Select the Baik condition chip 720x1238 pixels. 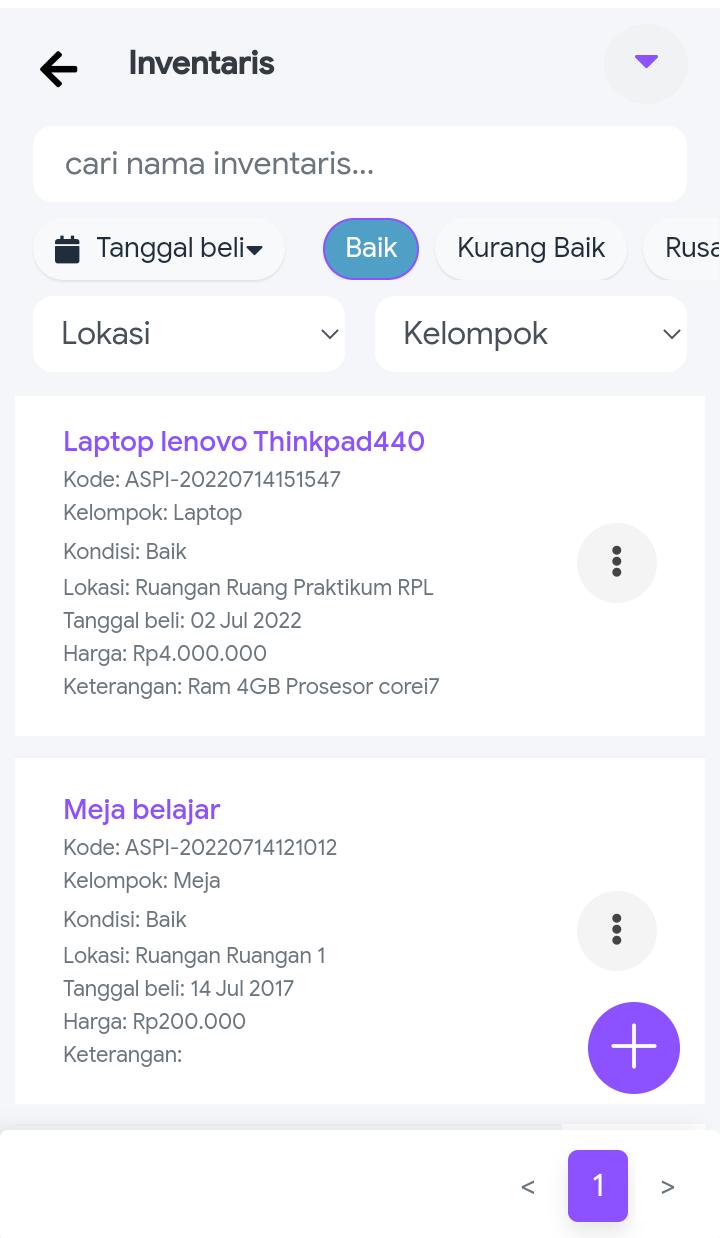(371, 249)
